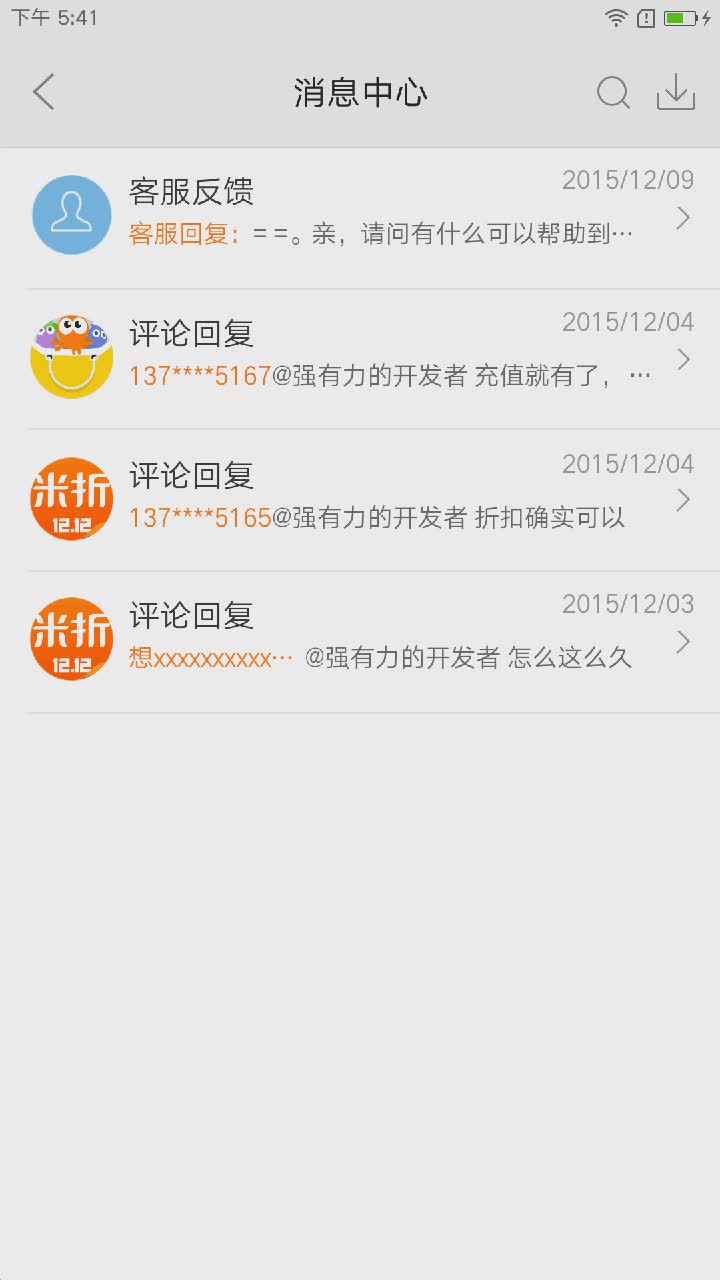This screenshot has height=1280, width=720.
Task: Tap the crab mascot avatar for 评论回复
Action: [70, 354]
